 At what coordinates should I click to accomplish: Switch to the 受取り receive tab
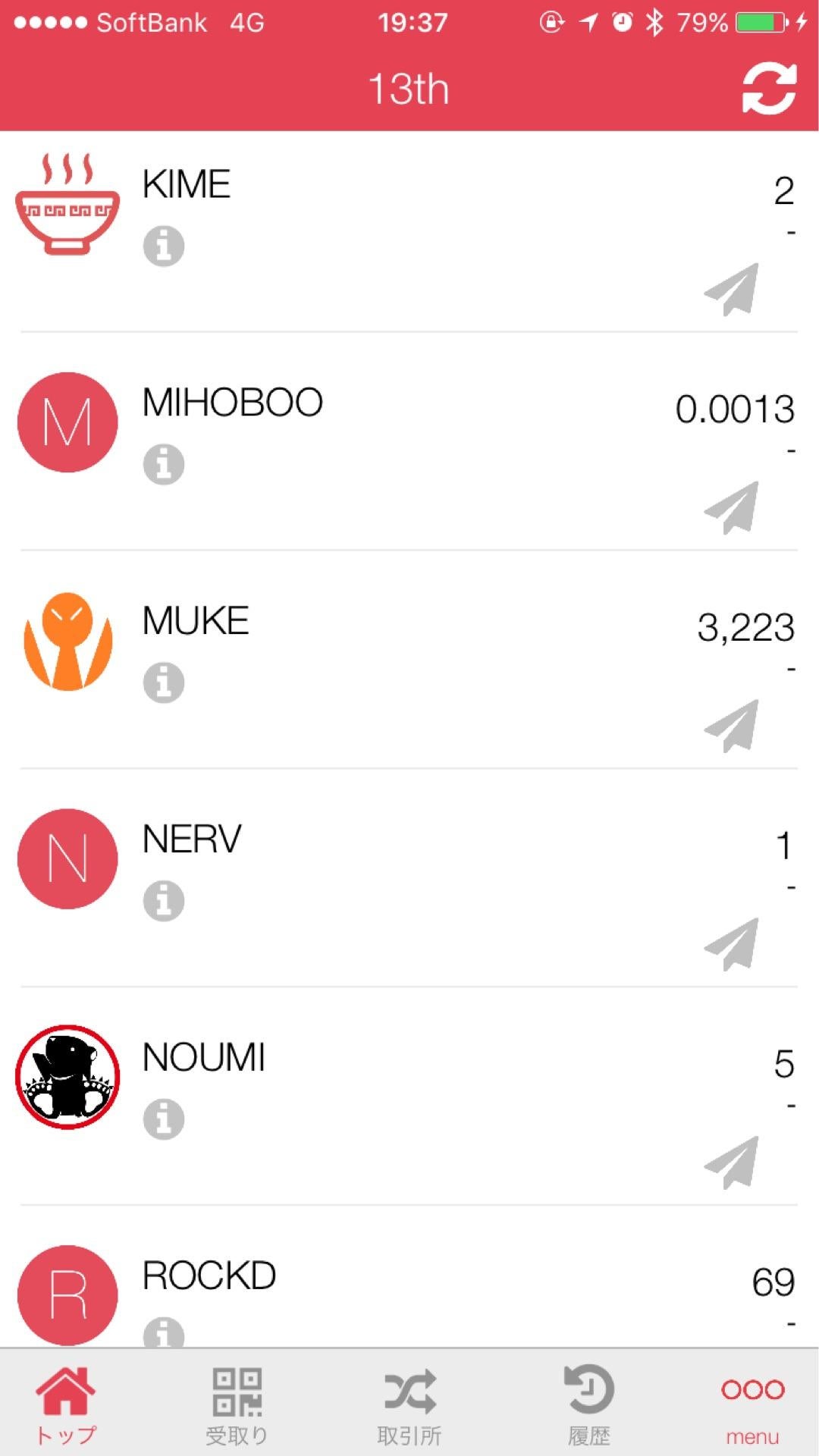(x=237, y=1405)
